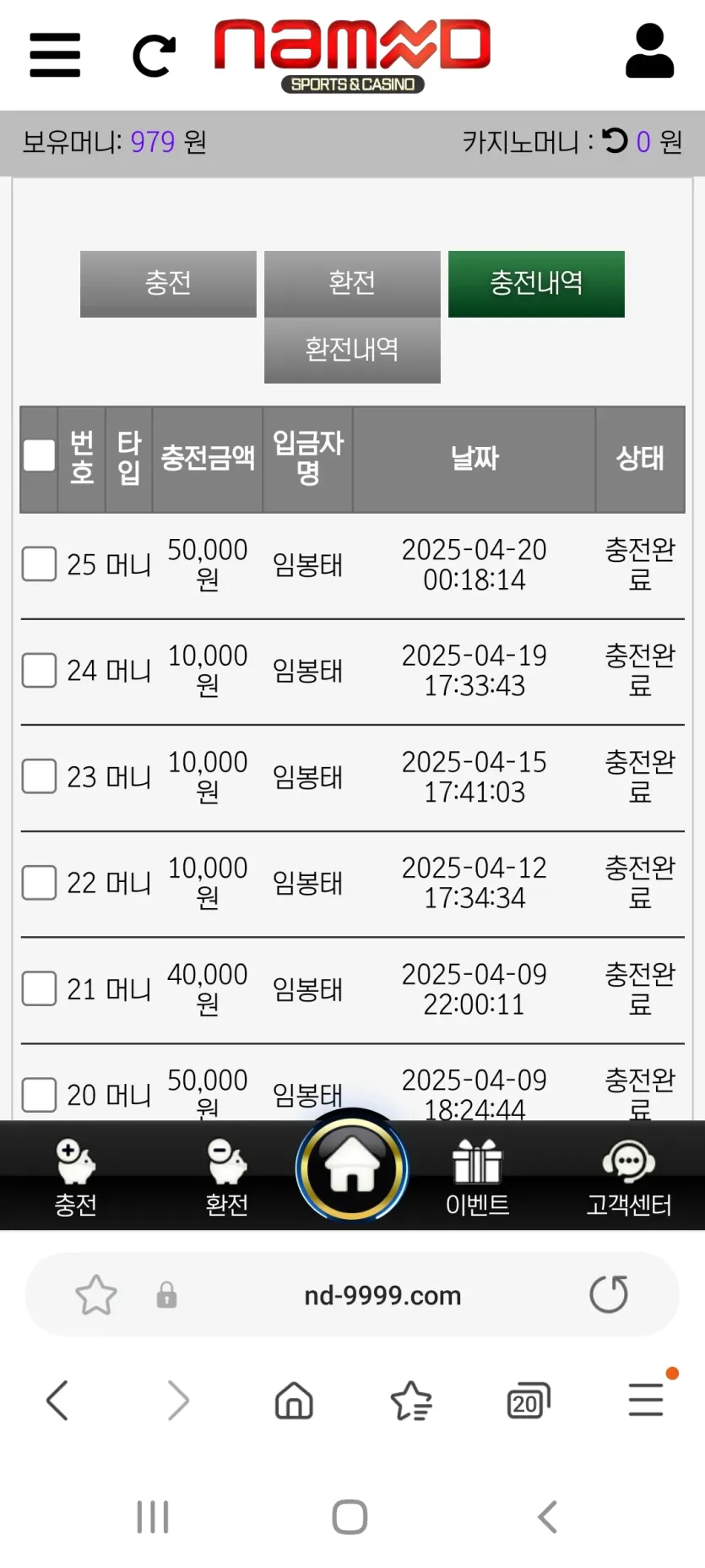The width and height of the screenshot is (705, 1568).
Task: Check the select-all box in table header
Action: click(39, 456)
